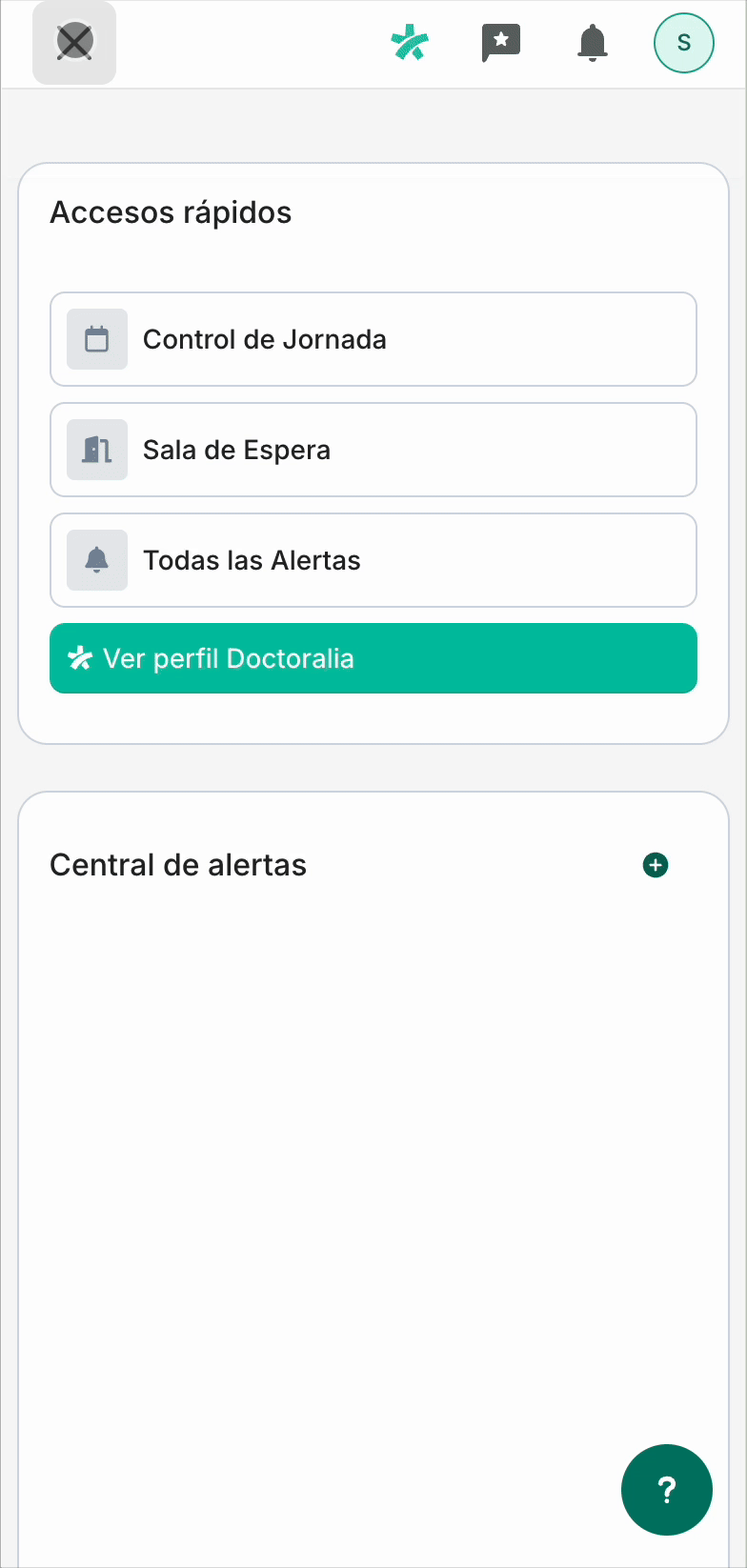This screenshot has width=747, height=1568.
Task: Tap the Doctoralia star icon in the header
Action: pos(410,43)
